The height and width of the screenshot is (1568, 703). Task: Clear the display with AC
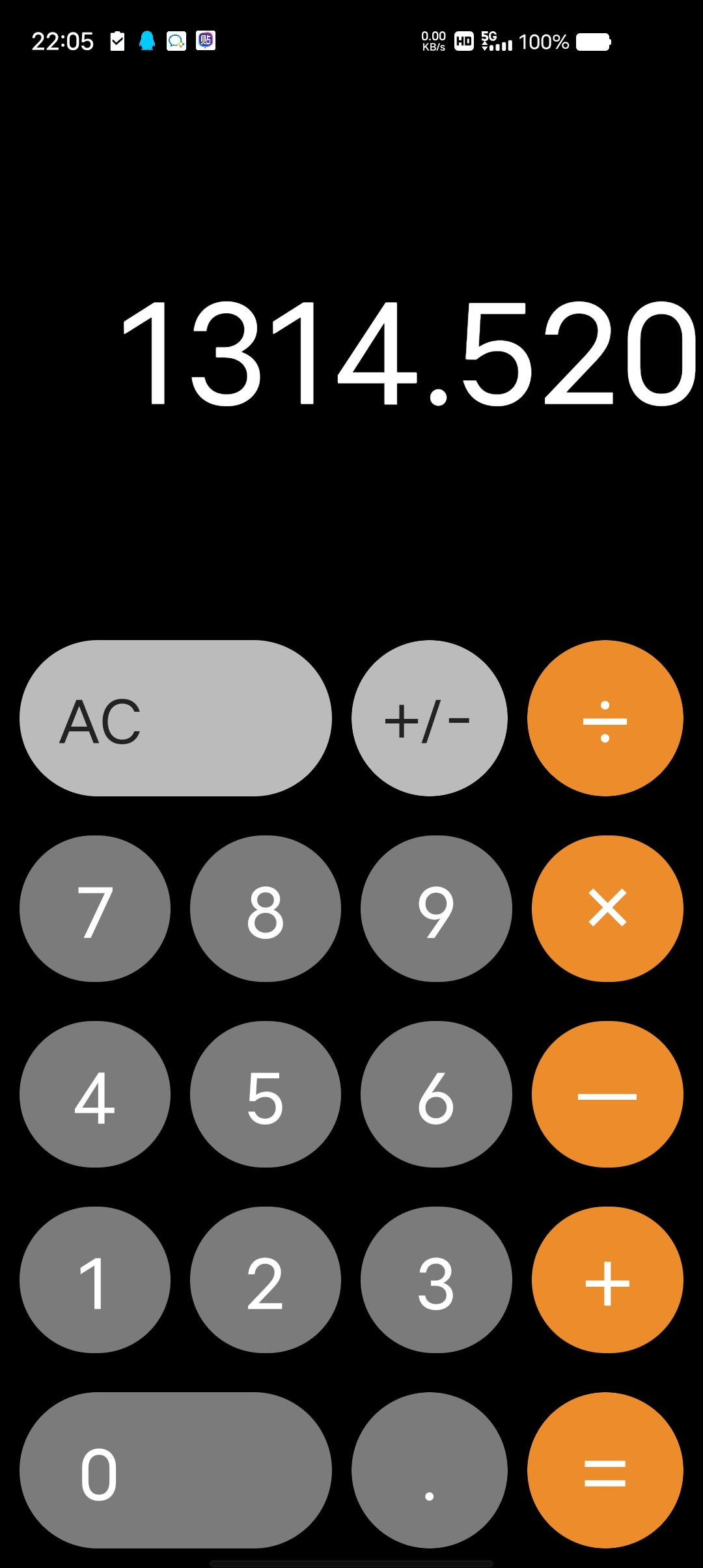point(175,718)
